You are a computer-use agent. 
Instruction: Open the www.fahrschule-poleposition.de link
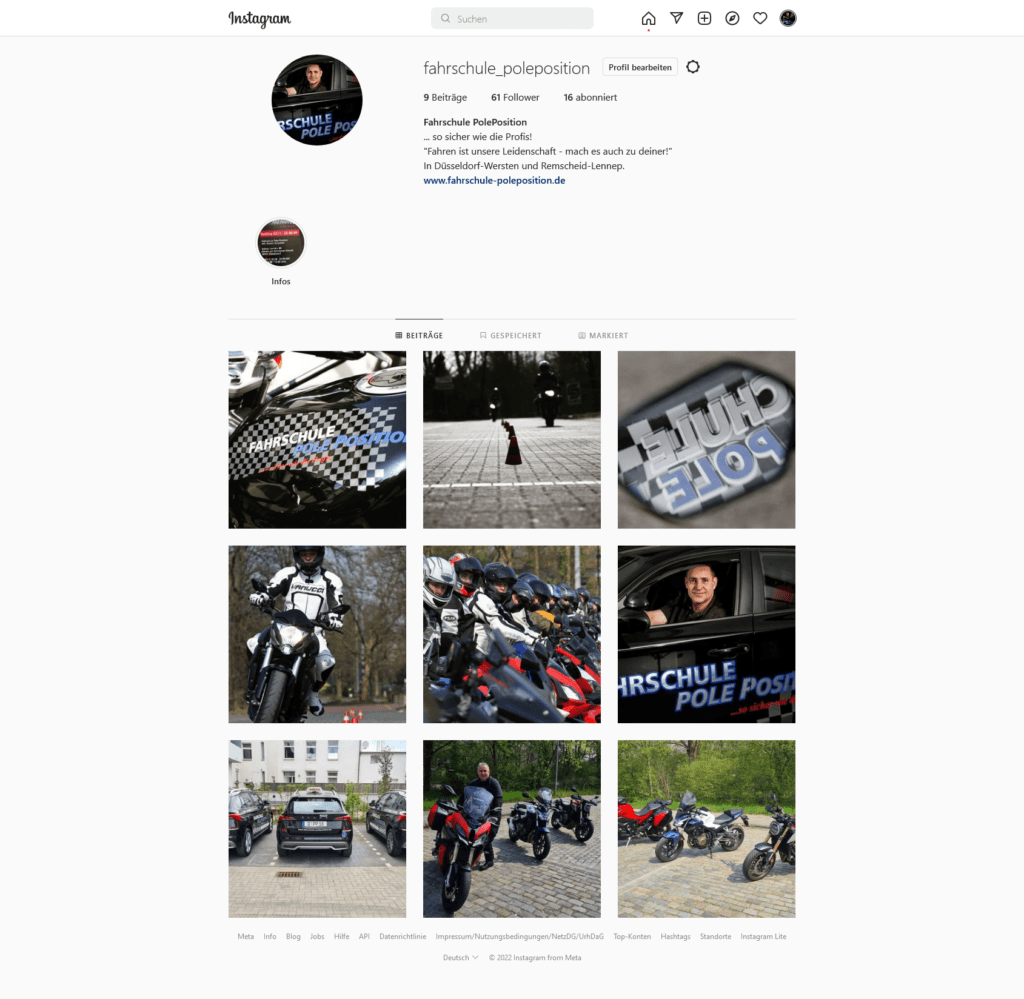[494, 180]
